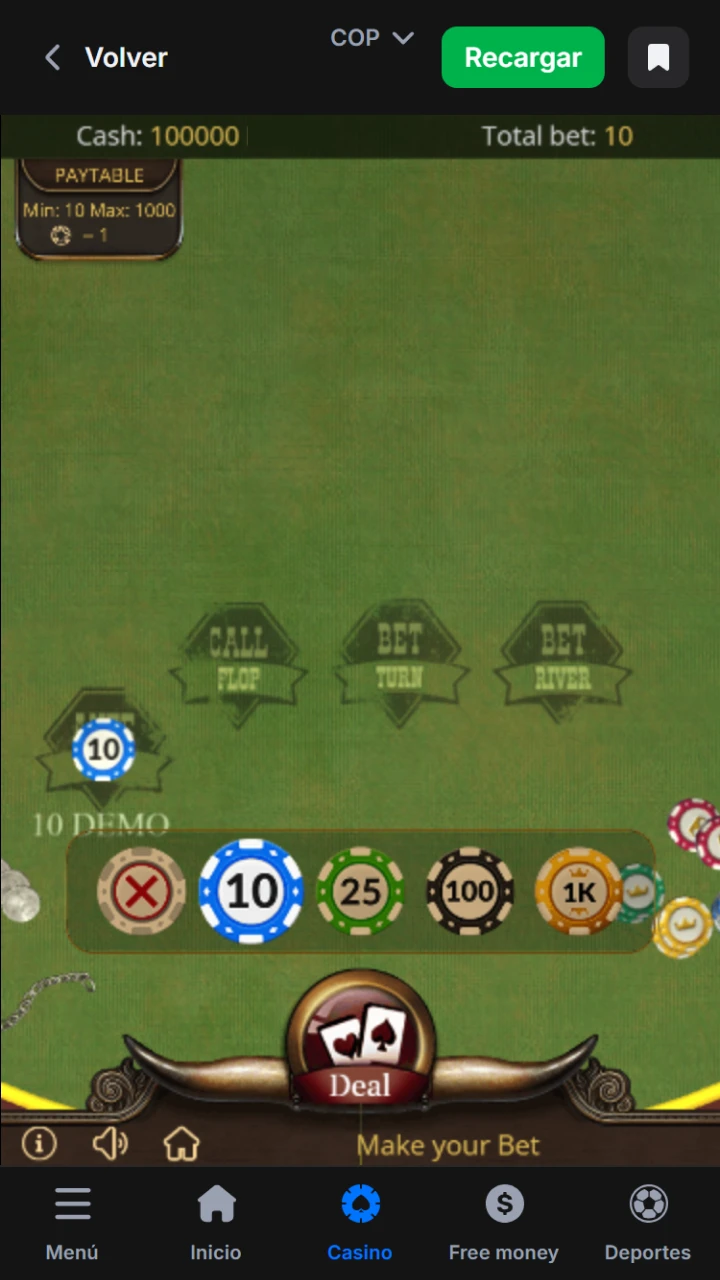
Task: Select the orange 1K chip
Action: tap(579, 891)
